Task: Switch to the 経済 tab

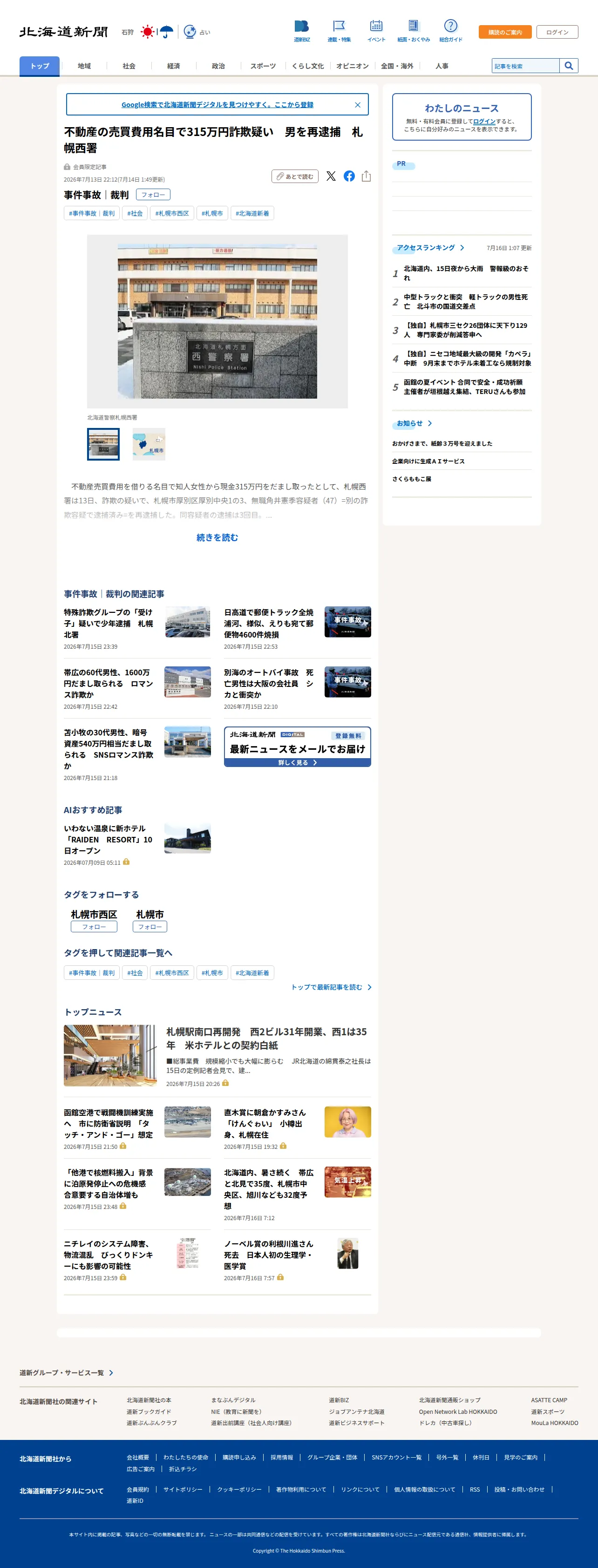Action: [x=174, y=66]
